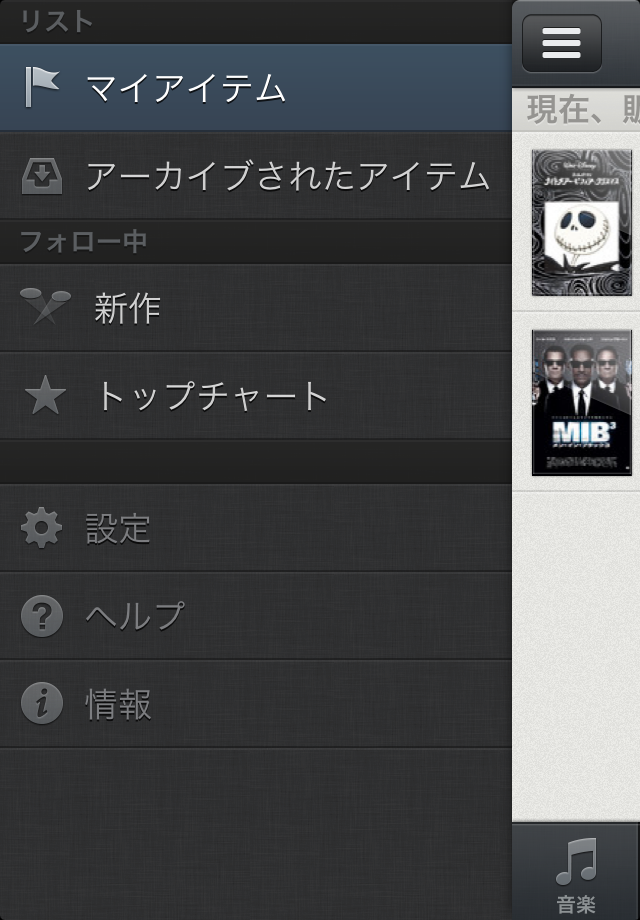Open トップチャート
Viewport: 640px width, 920px height.
pyautogui.click(x=255, y=396)
